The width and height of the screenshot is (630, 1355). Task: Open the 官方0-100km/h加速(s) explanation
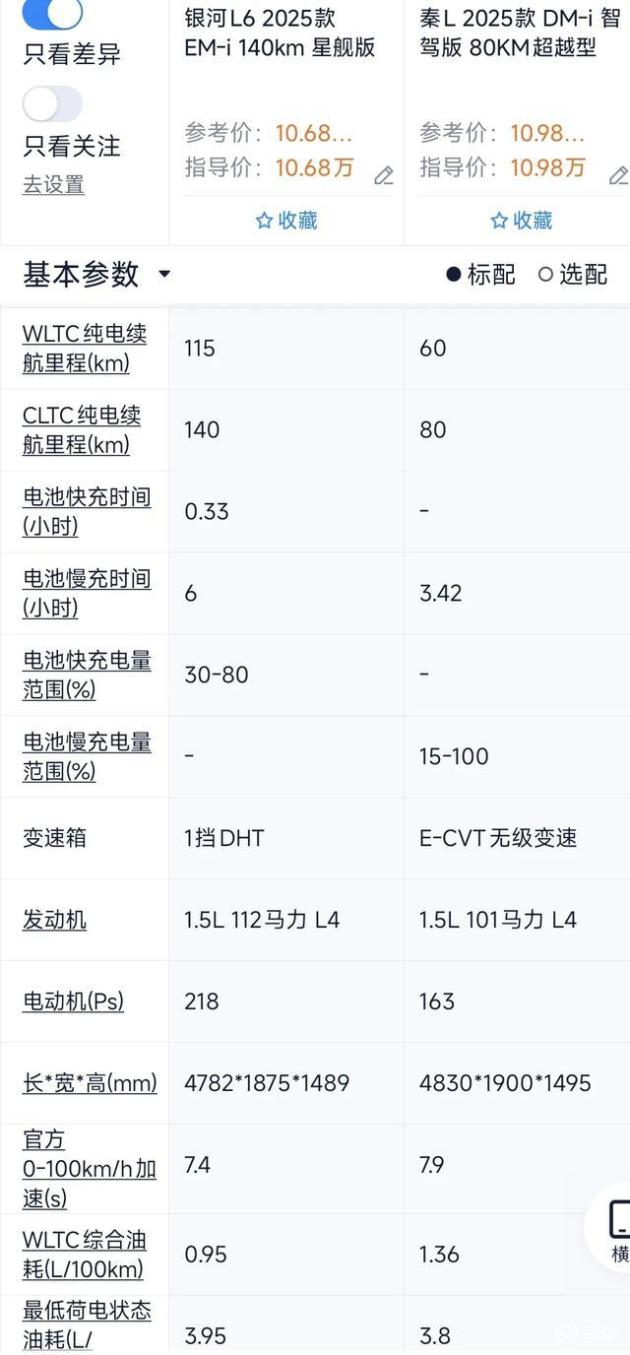(90, 1168)
